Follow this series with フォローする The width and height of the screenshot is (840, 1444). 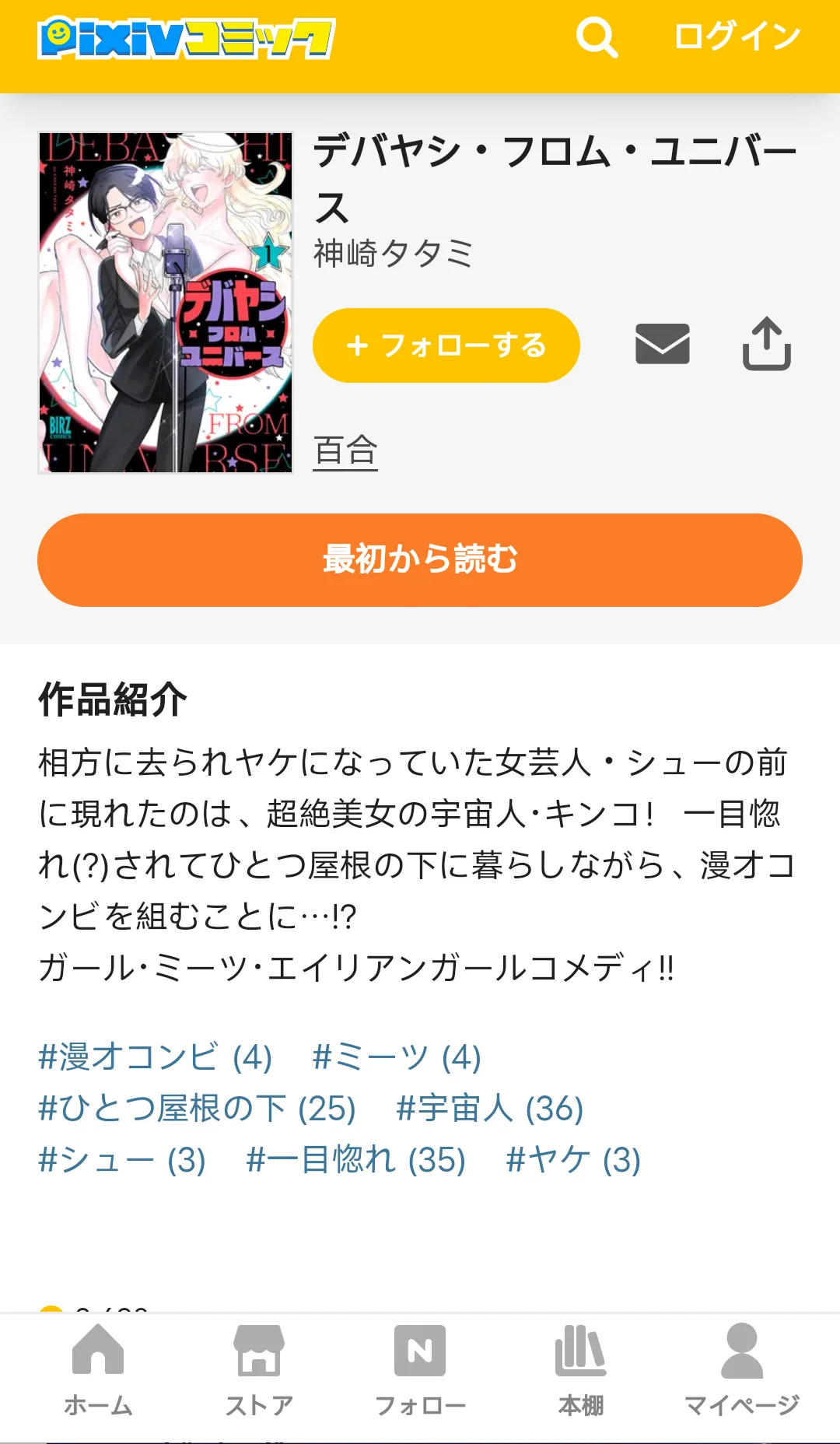click(x=446, y=345)
